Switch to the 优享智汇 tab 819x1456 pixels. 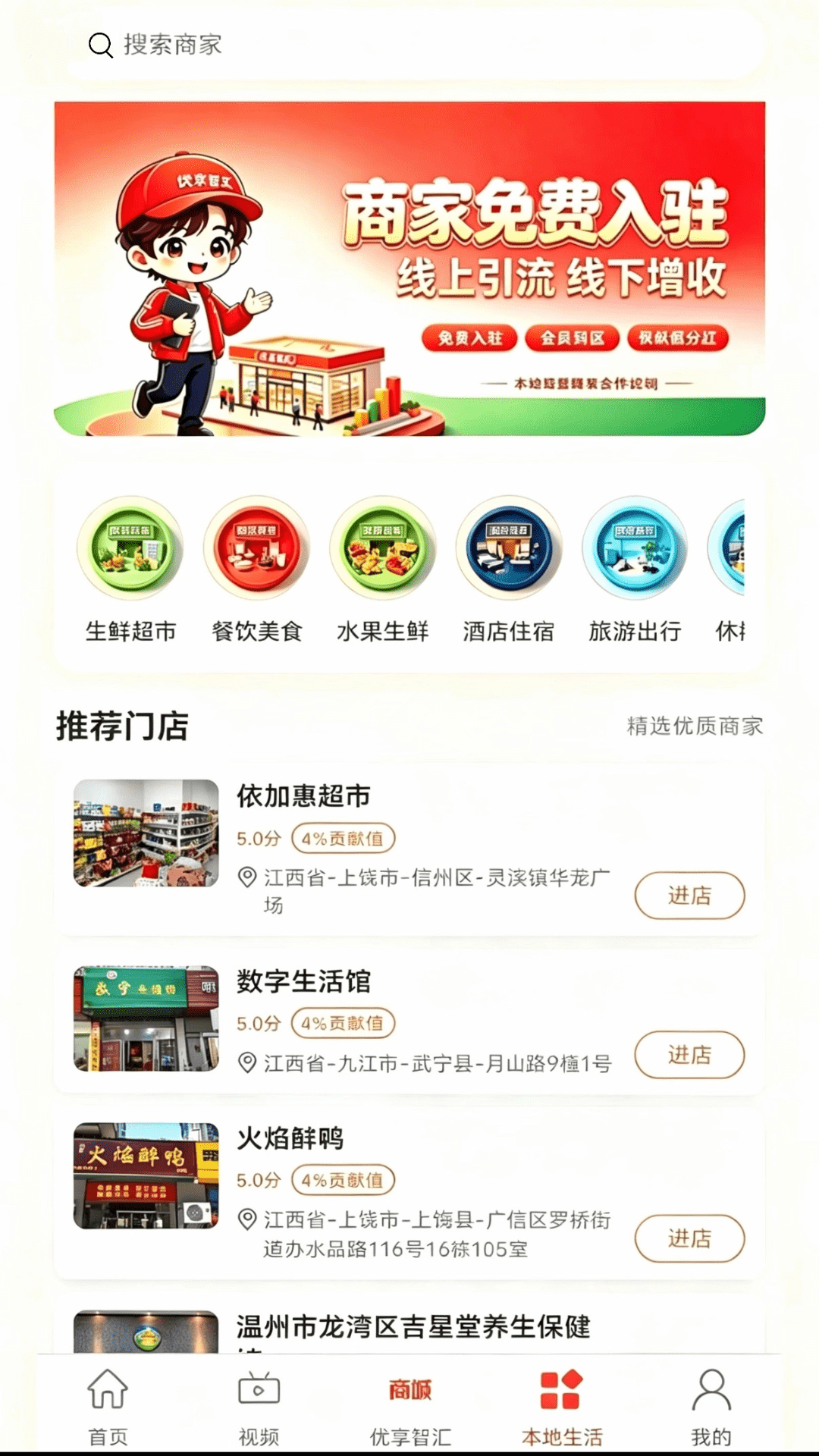[x=410, y=1407]
